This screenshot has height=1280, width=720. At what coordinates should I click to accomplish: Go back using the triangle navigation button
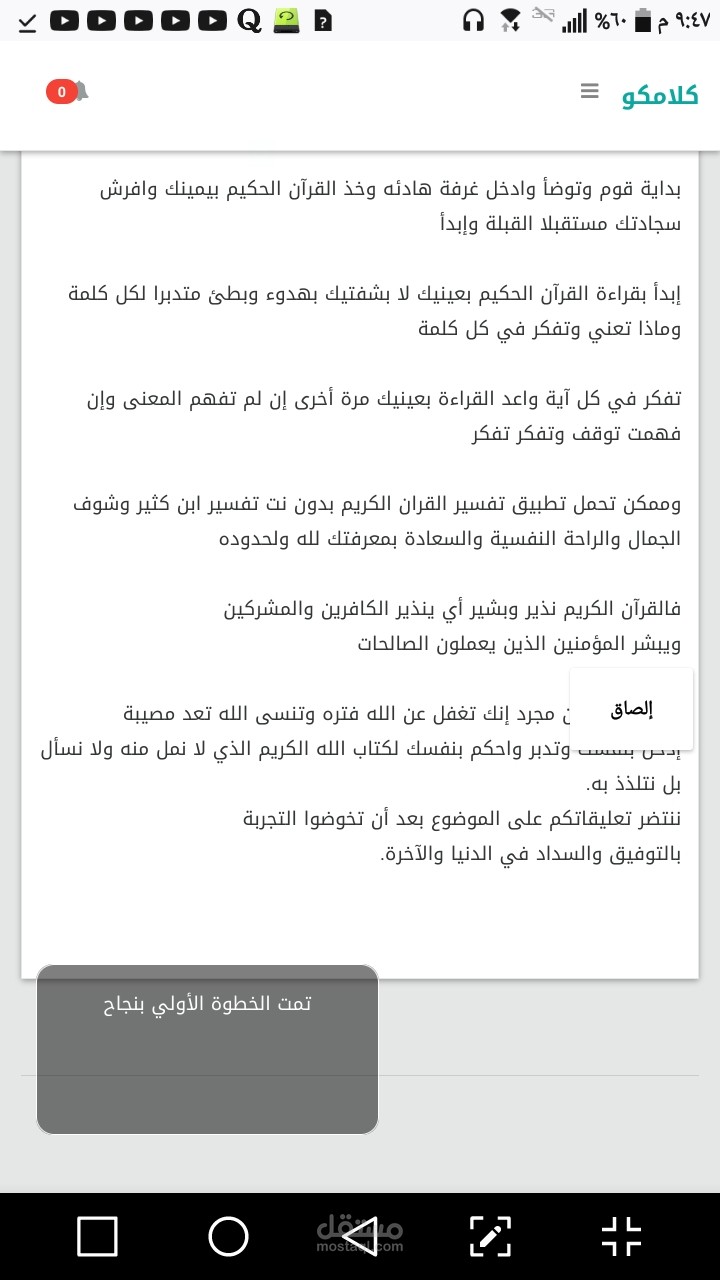[359, 1236]
